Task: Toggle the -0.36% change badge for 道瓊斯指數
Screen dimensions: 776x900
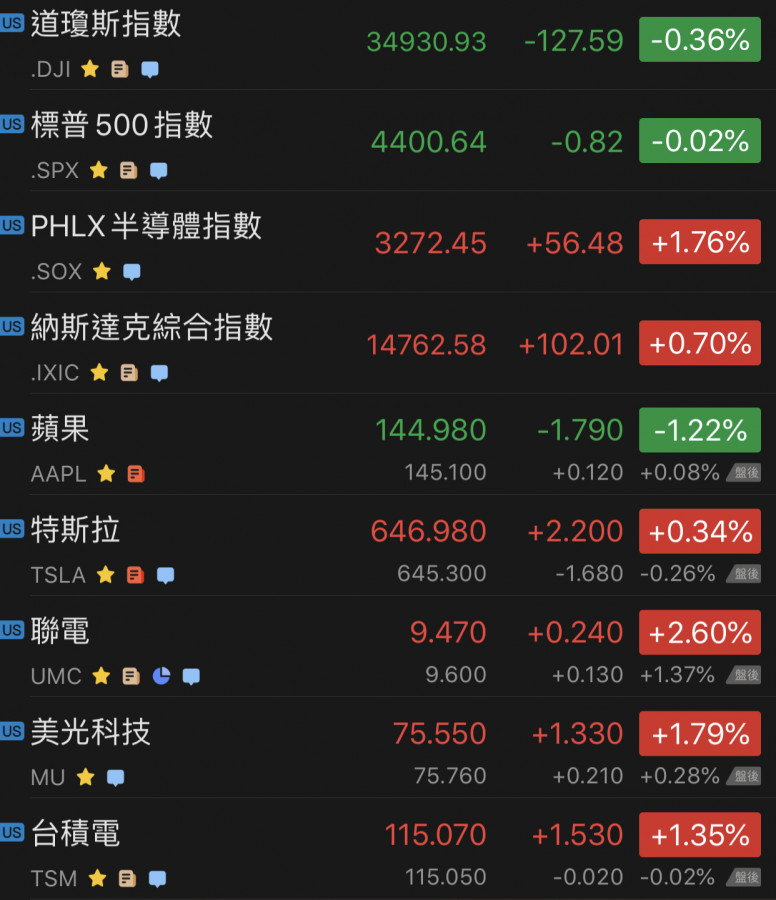Action: 700,40
